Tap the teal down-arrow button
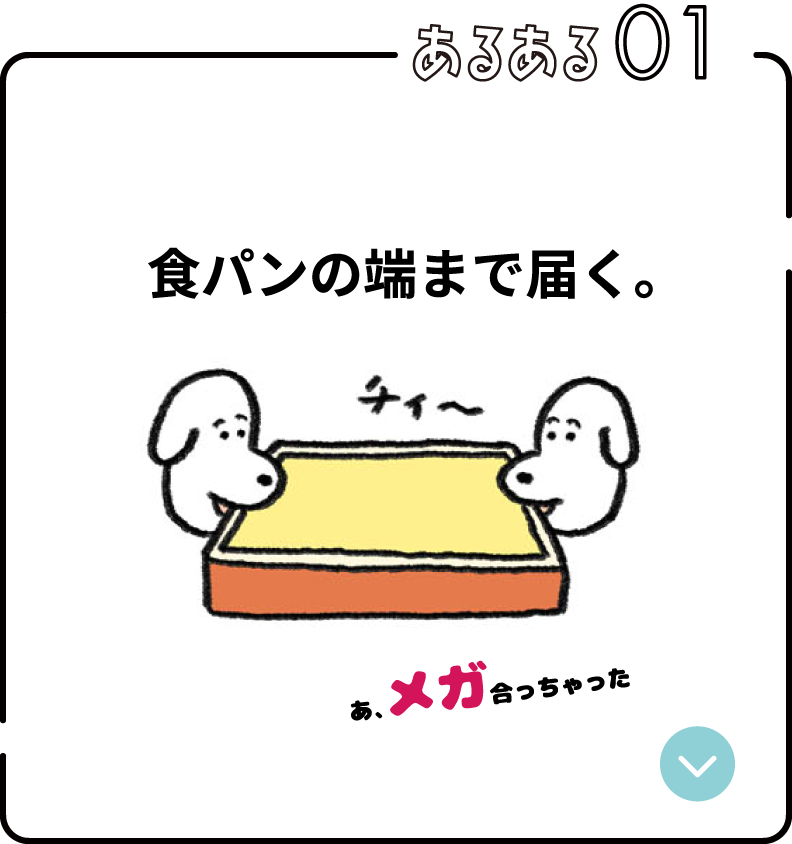 [x=697, y=764]
